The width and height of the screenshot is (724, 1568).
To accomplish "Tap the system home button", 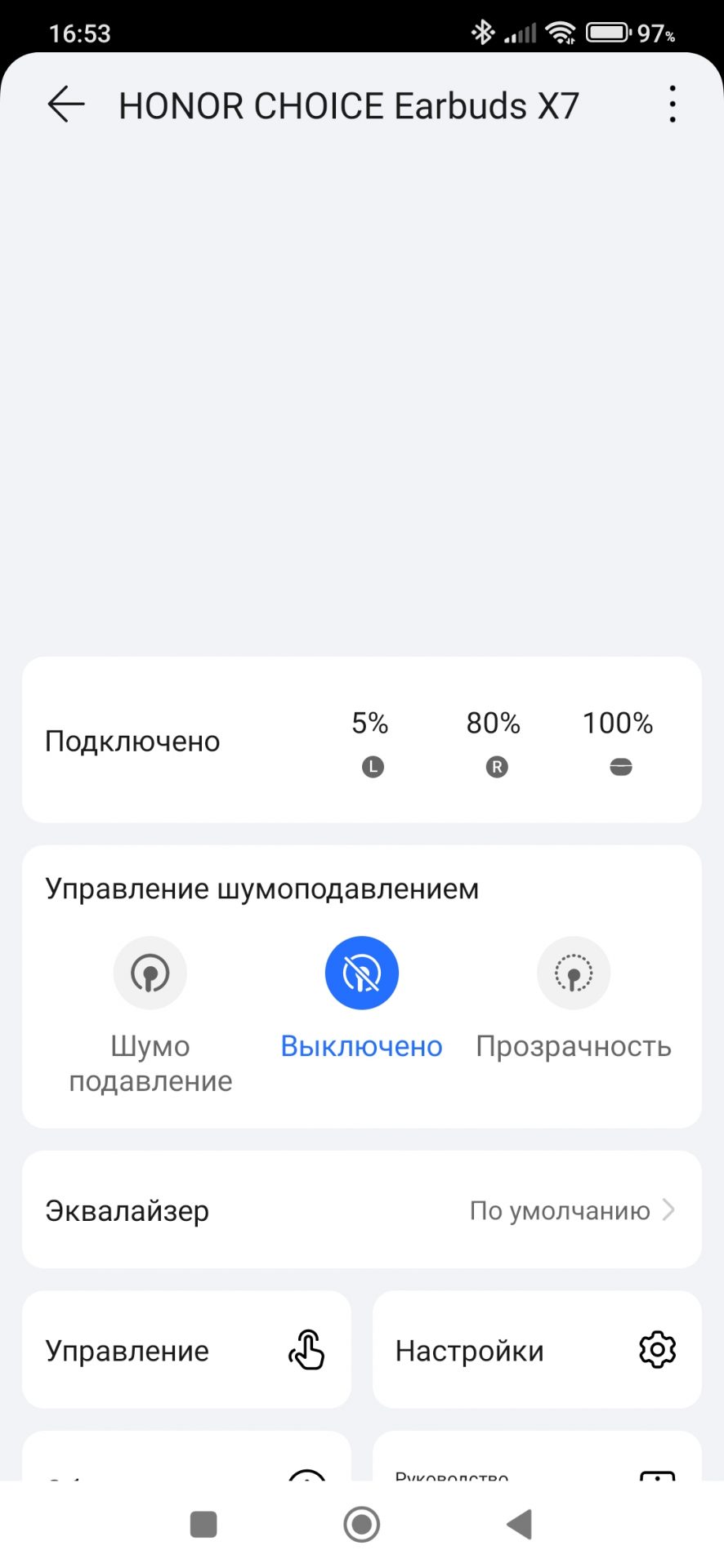I will (361, 1524).
